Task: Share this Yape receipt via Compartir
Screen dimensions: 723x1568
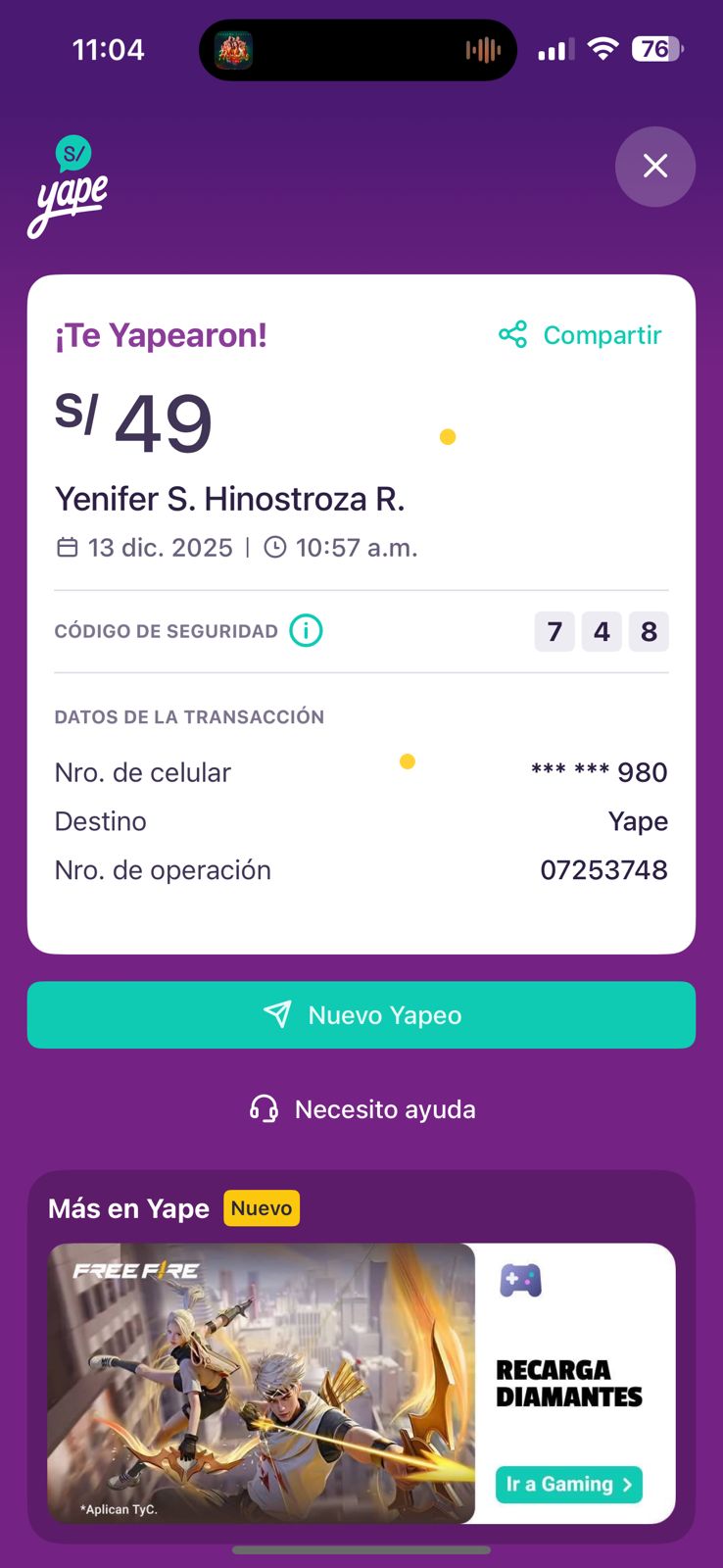Action: (x=581, y=335)
